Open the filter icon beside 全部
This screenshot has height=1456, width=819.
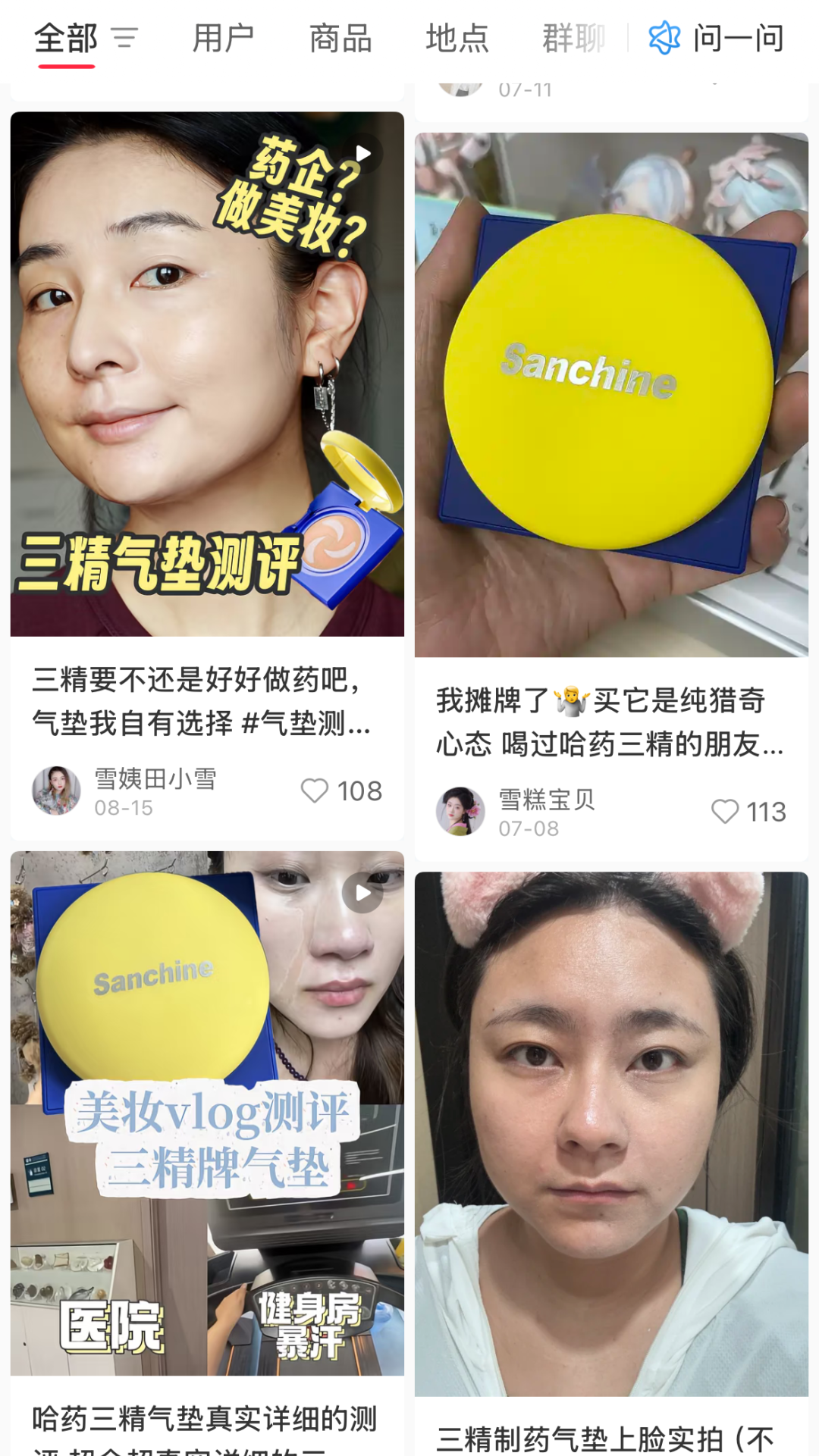125,38
